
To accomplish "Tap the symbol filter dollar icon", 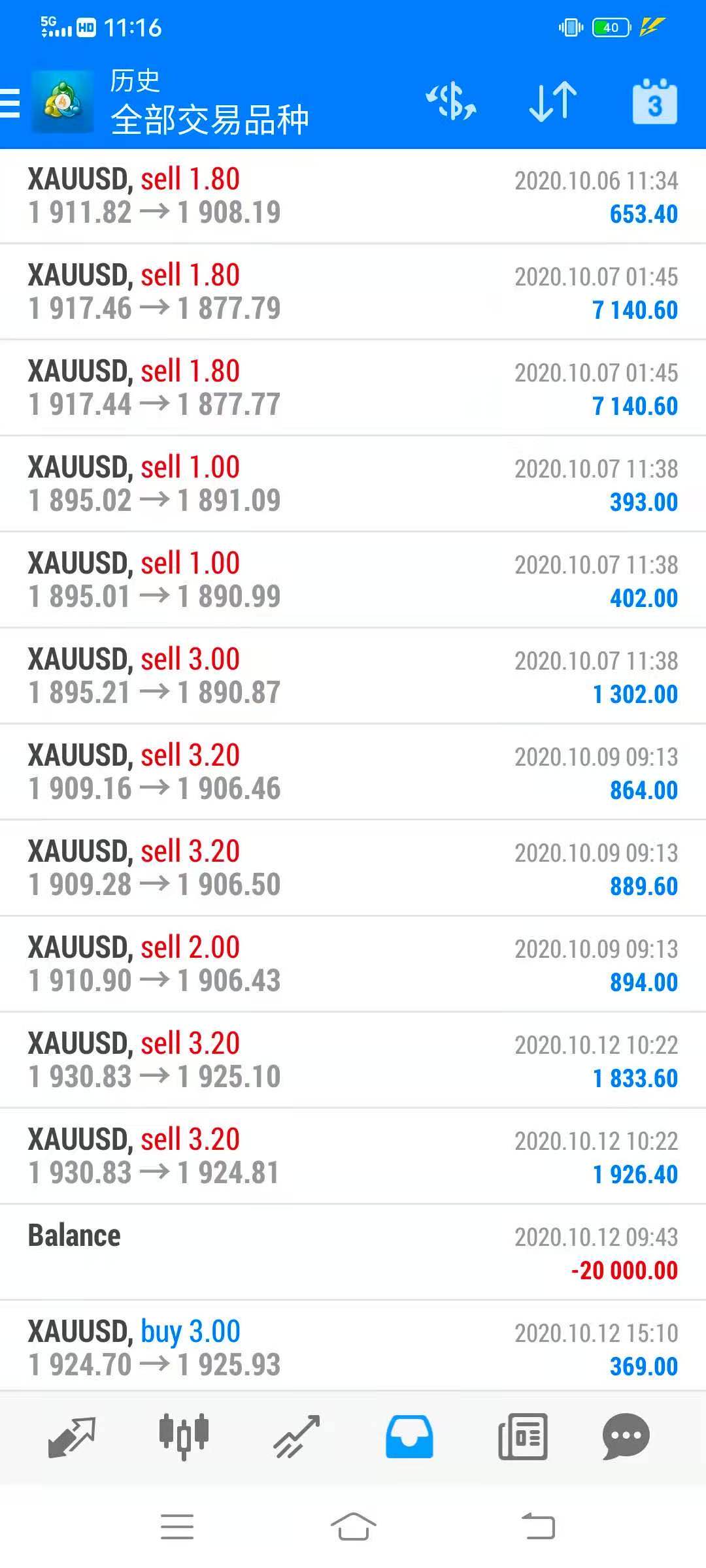I will pos(451,102).
